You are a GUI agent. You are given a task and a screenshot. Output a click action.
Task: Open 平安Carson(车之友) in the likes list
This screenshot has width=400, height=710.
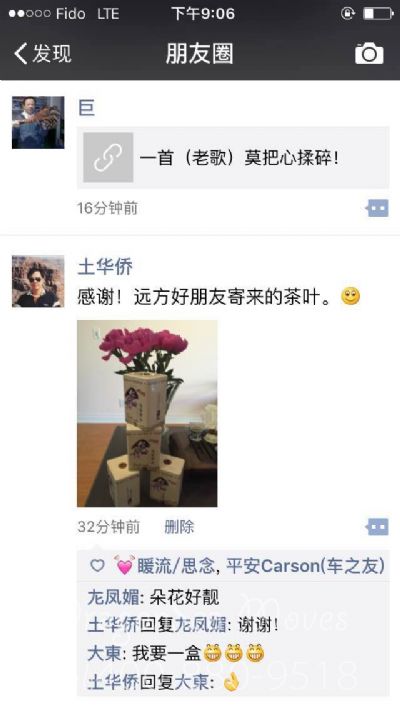[306, 566]
